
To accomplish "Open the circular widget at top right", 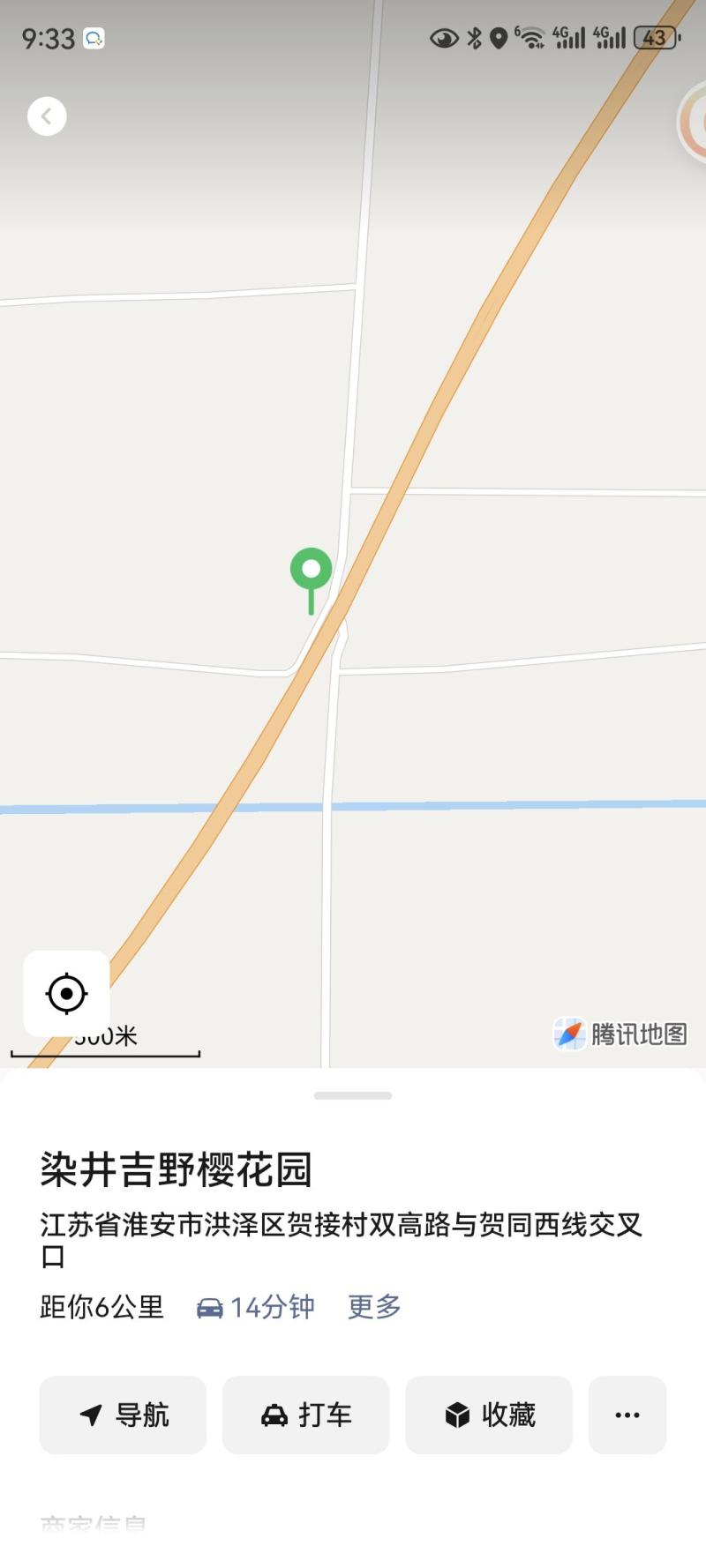I will click(695, 121).
